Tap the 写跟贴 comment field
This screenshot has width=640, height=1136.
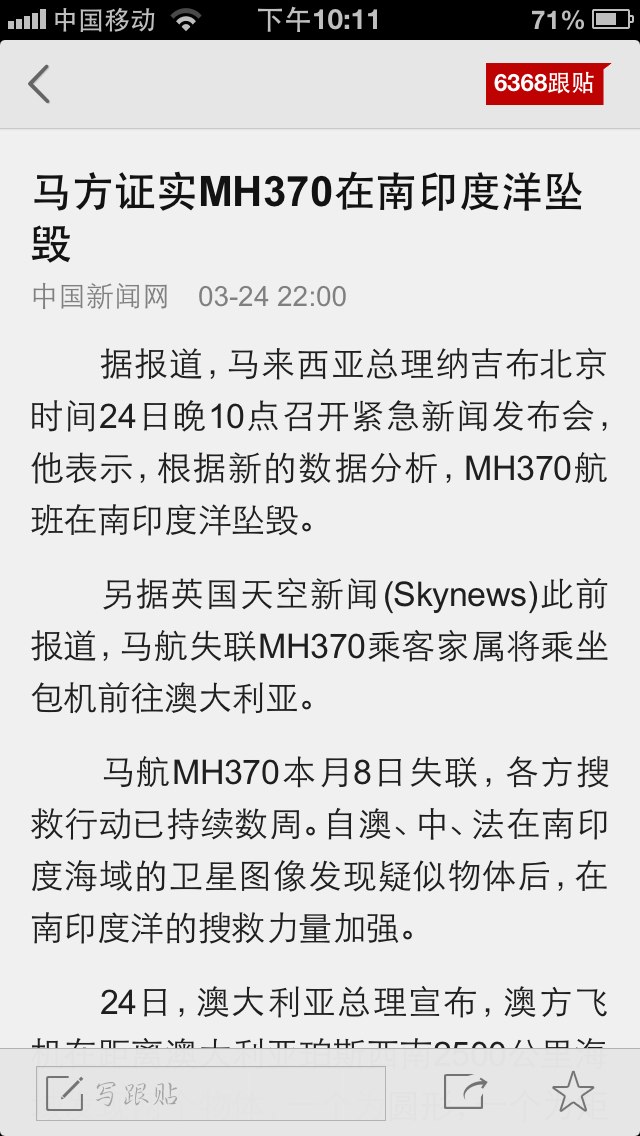point(211,1093)
